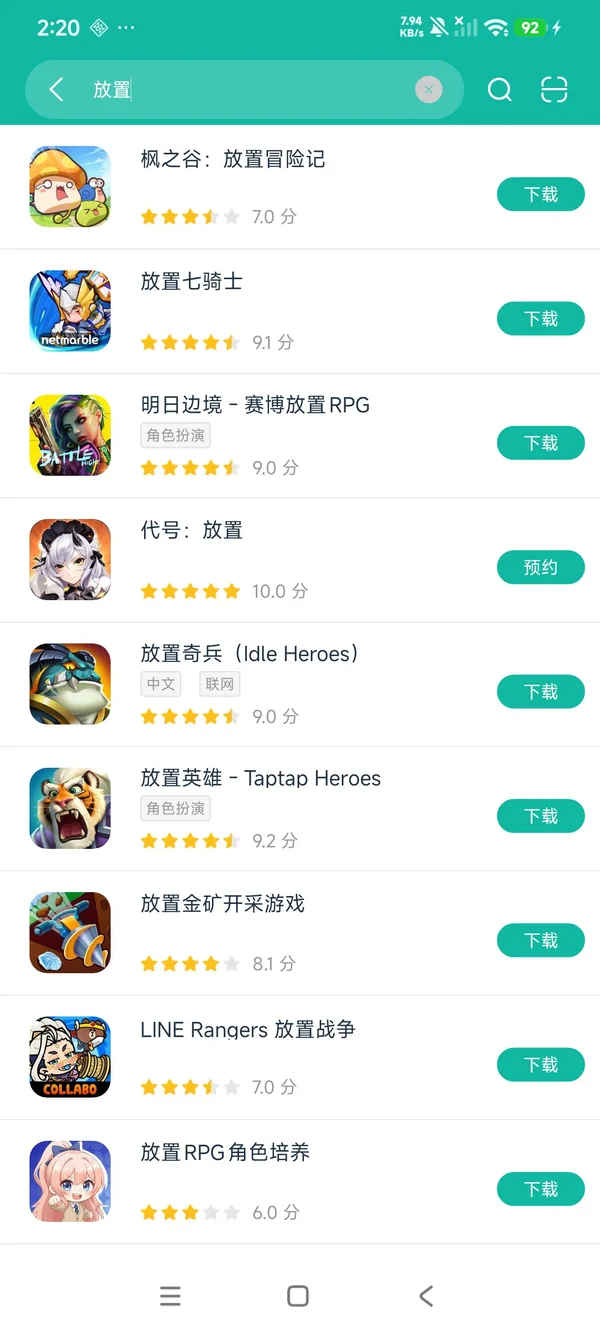Go to the system home screen
Screen dimensions: 600x1333
click(x=298, y=1296)
